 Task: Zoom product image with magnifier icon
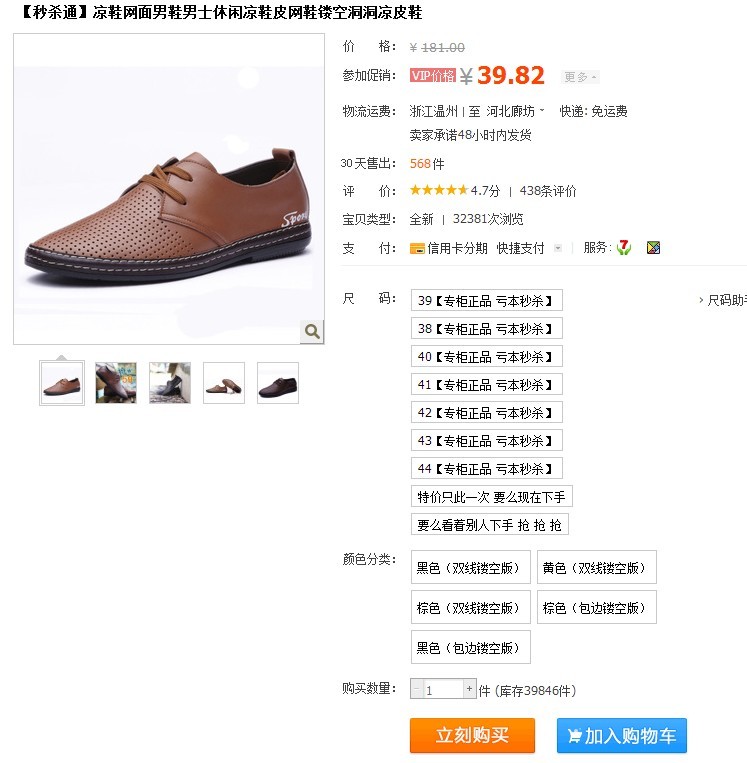click(312, 332)
